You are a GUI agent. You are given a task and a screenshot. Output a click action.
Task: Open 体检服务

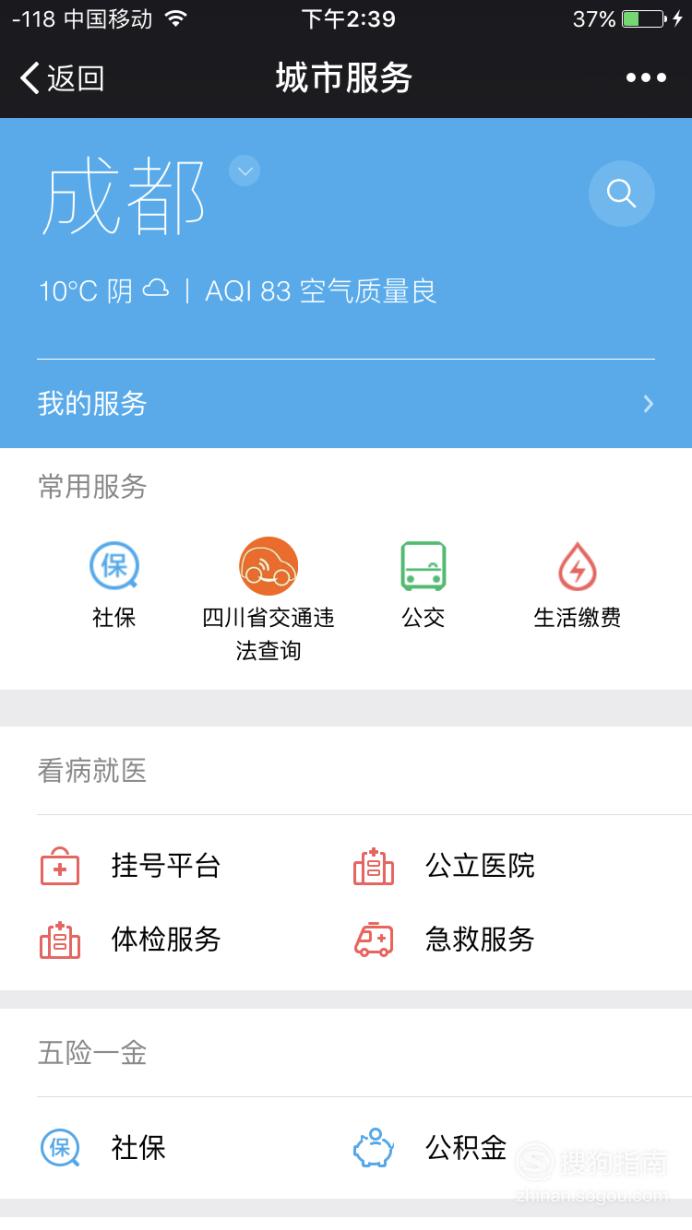point(130,940)
